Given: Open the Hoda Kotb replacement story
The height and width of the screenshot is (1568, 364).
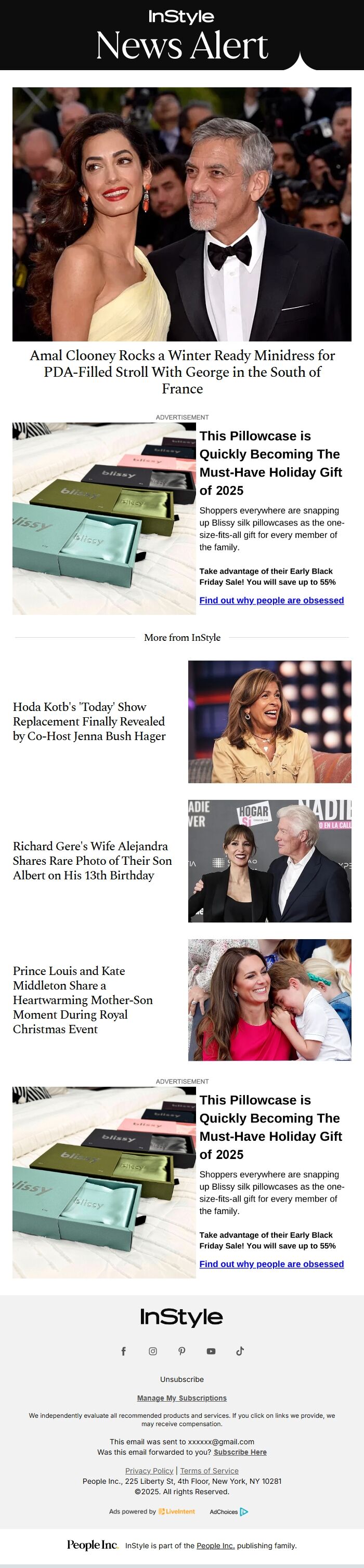Looking at the screenshot, I should click(x=89, y=721).
